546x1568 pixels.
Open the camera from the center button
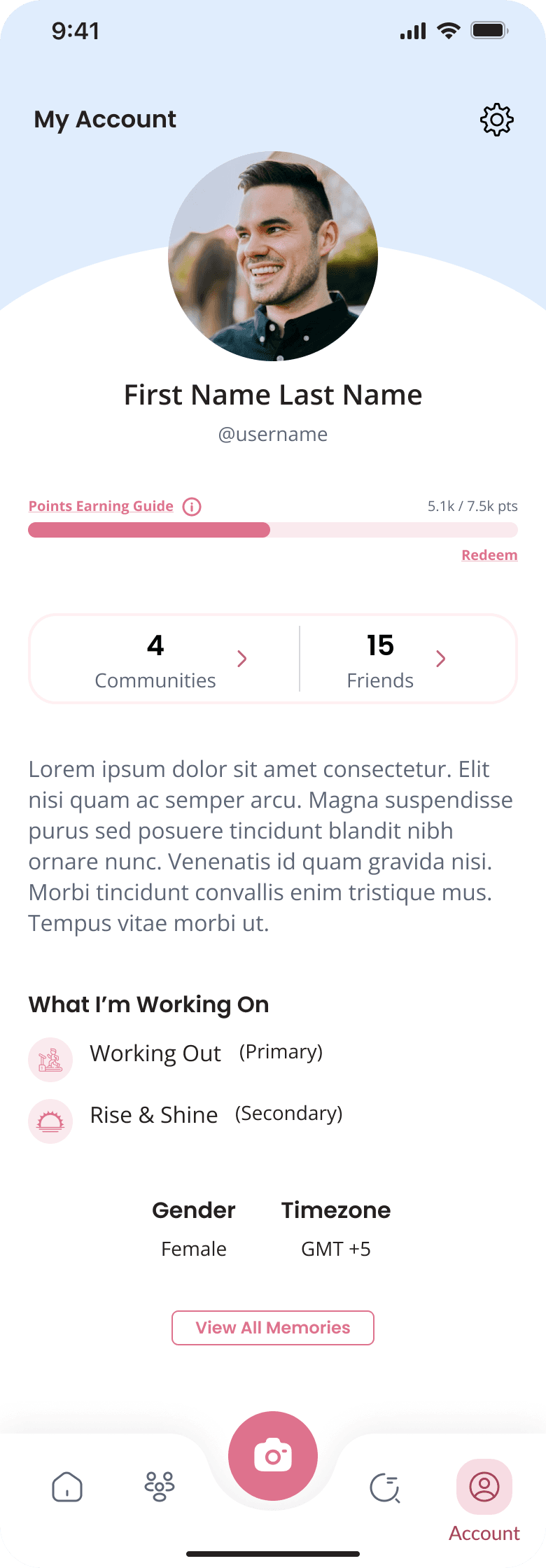[x=273, y=1456]
